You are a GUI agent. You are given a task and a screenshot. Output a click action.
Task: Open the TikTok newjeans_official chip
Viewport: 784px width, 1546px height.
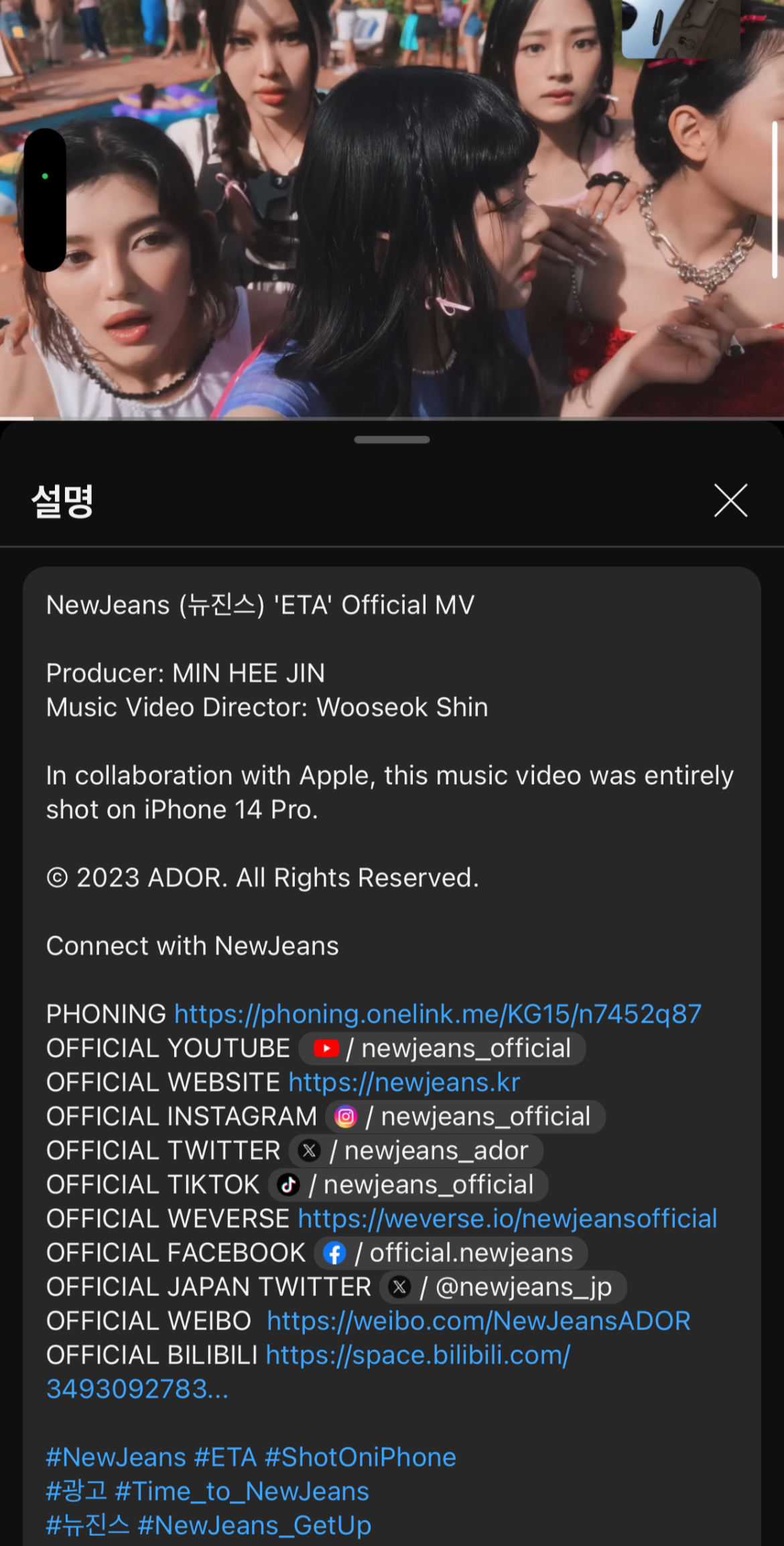pos(408,1185)
